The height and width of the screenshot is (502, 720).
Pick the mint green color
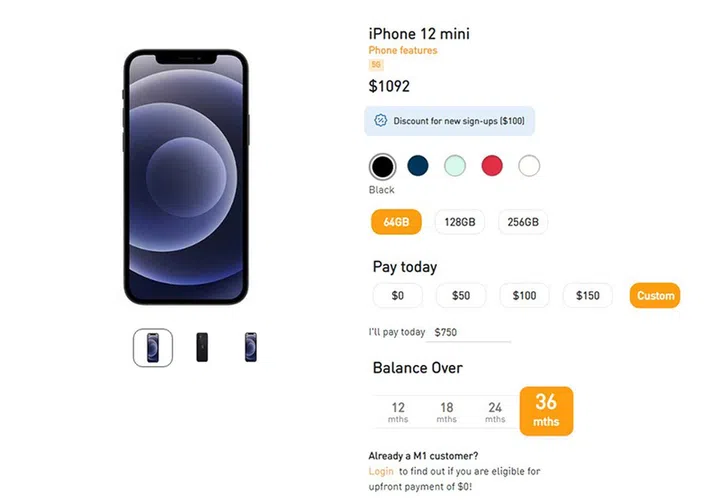coord(455,166)
